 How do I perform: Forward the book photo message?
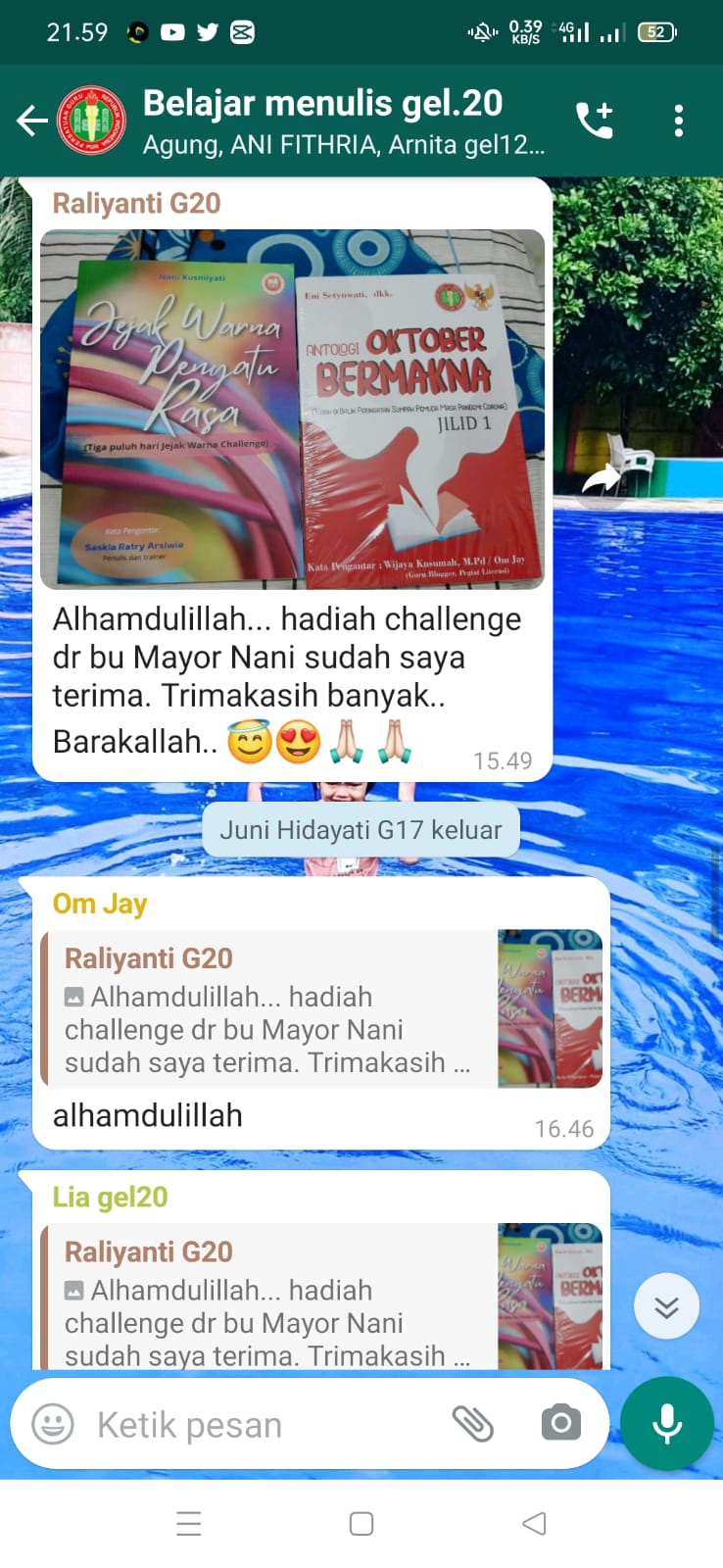[x=601, y=479]
